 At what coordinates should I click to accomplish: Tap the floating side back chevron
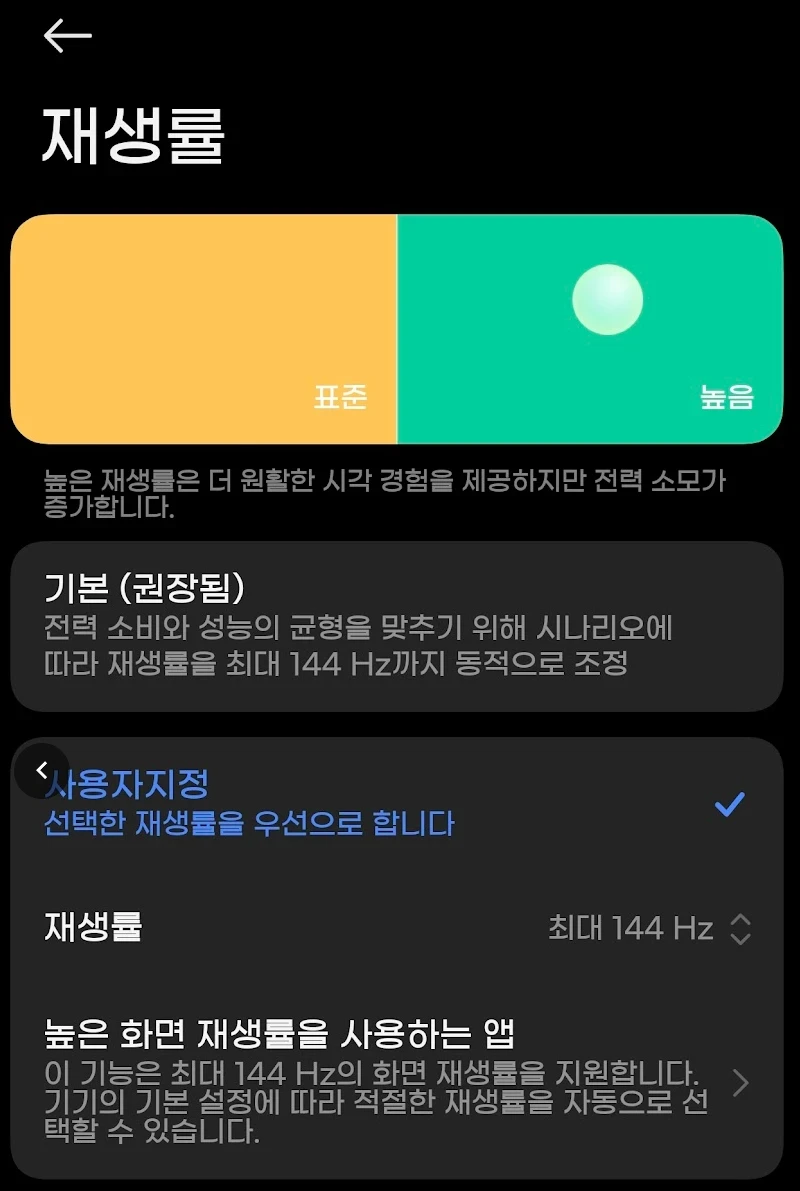[x=41, y=770]
